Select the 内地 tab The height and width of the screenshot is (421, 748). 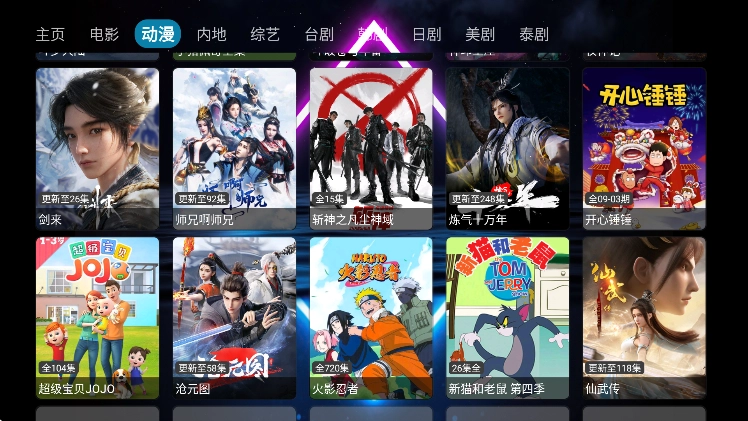(211, 34)
